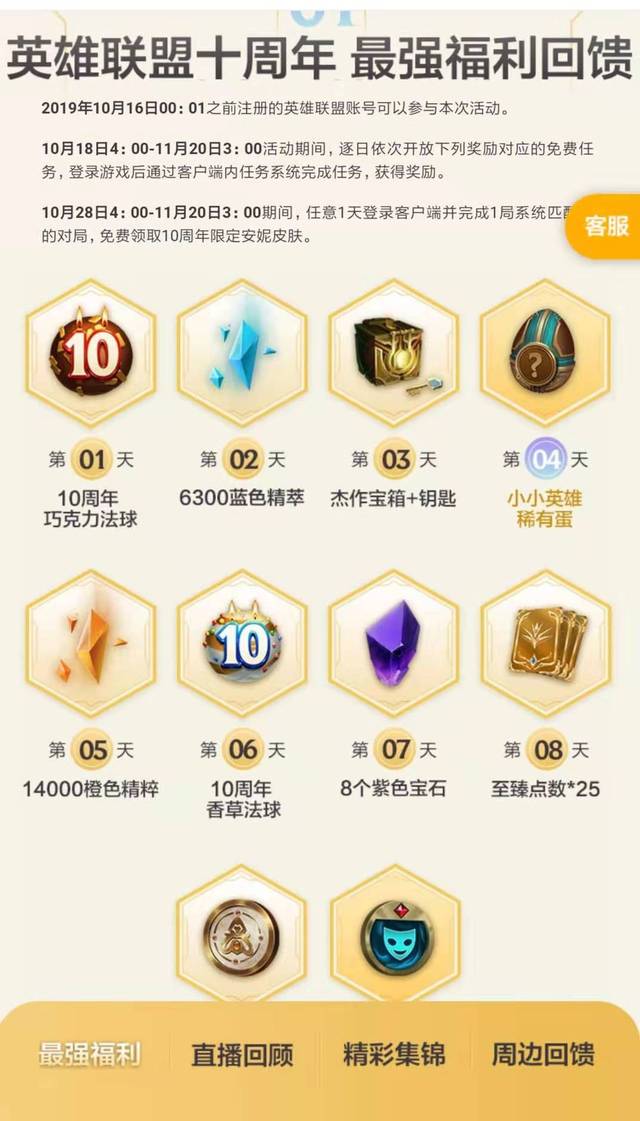
Task: Switch to the 精彩集锦 tab
Action: pos(394,1055)
